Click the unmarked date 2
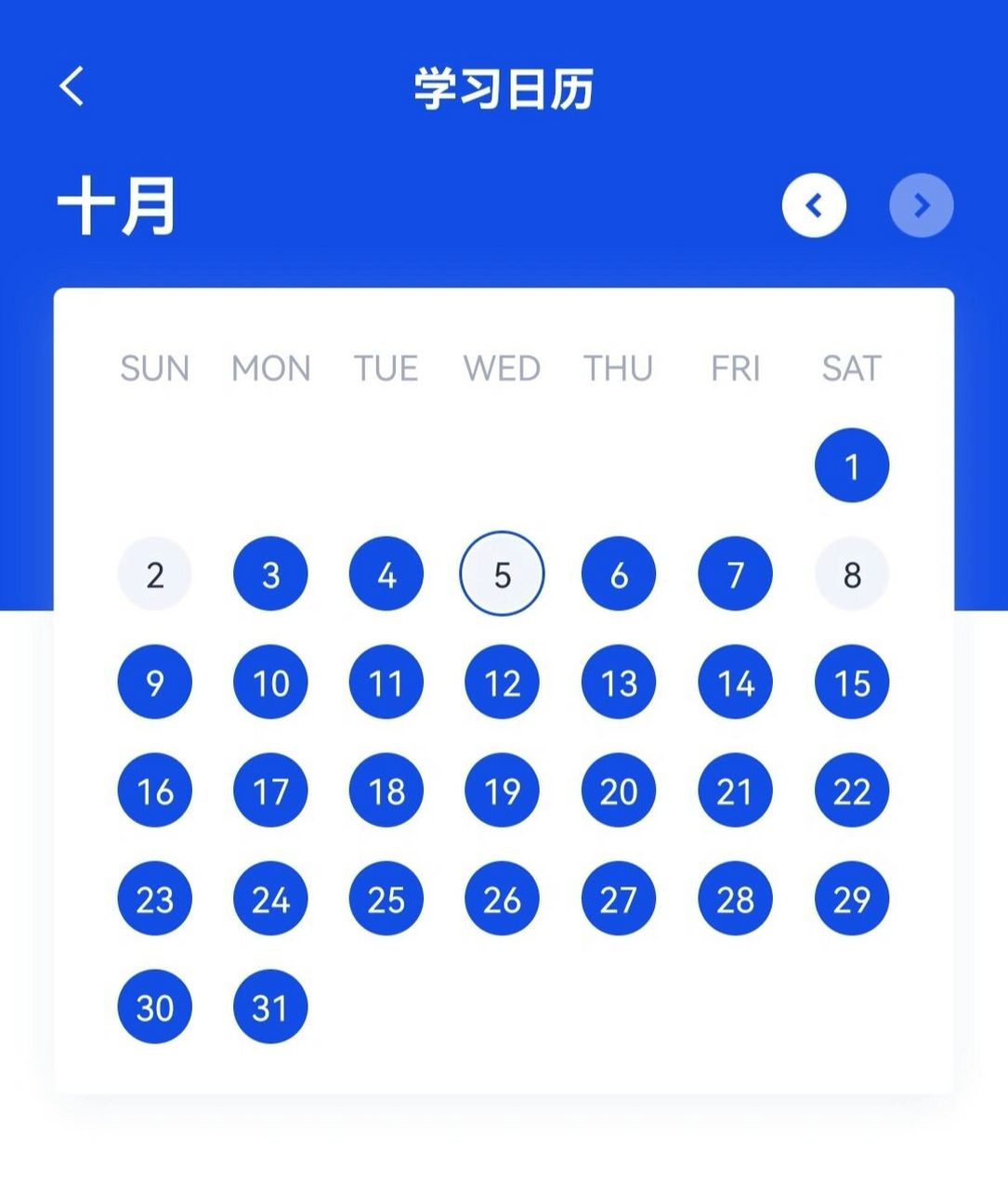Screen dimensions: 1008x1189 click(x=154, y=574)
